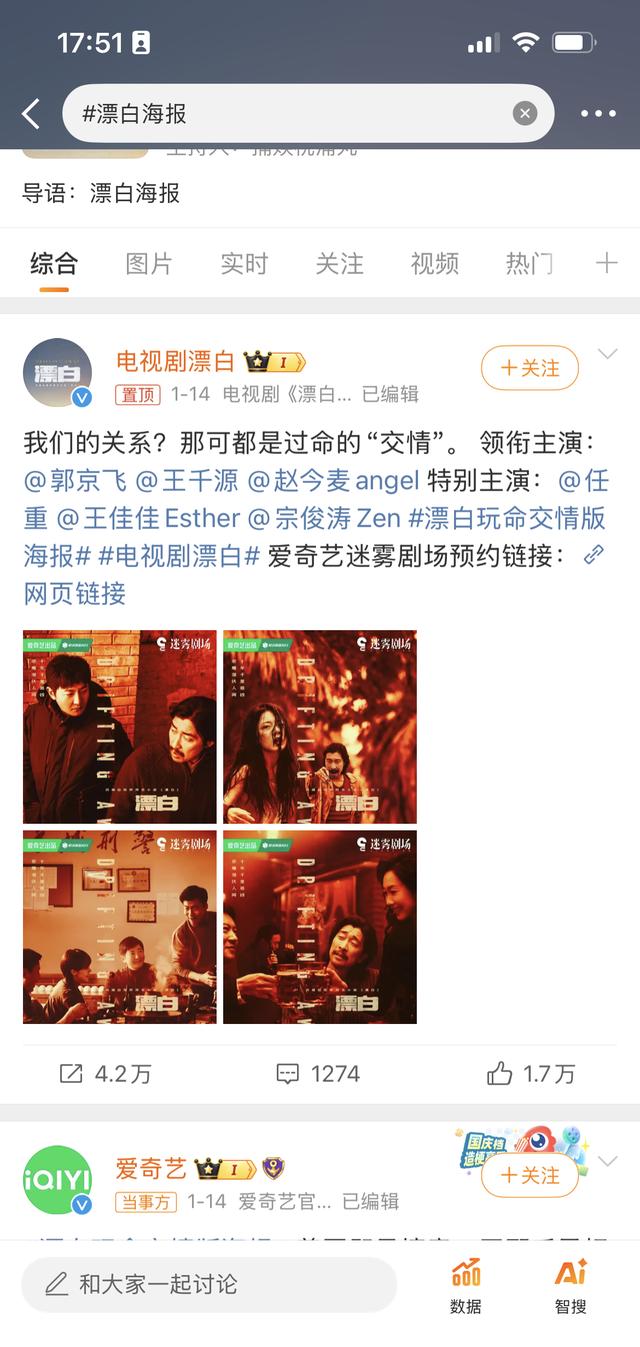Switch to the 图片 tab
The image size is (640, 1347).
pos(149,264)
